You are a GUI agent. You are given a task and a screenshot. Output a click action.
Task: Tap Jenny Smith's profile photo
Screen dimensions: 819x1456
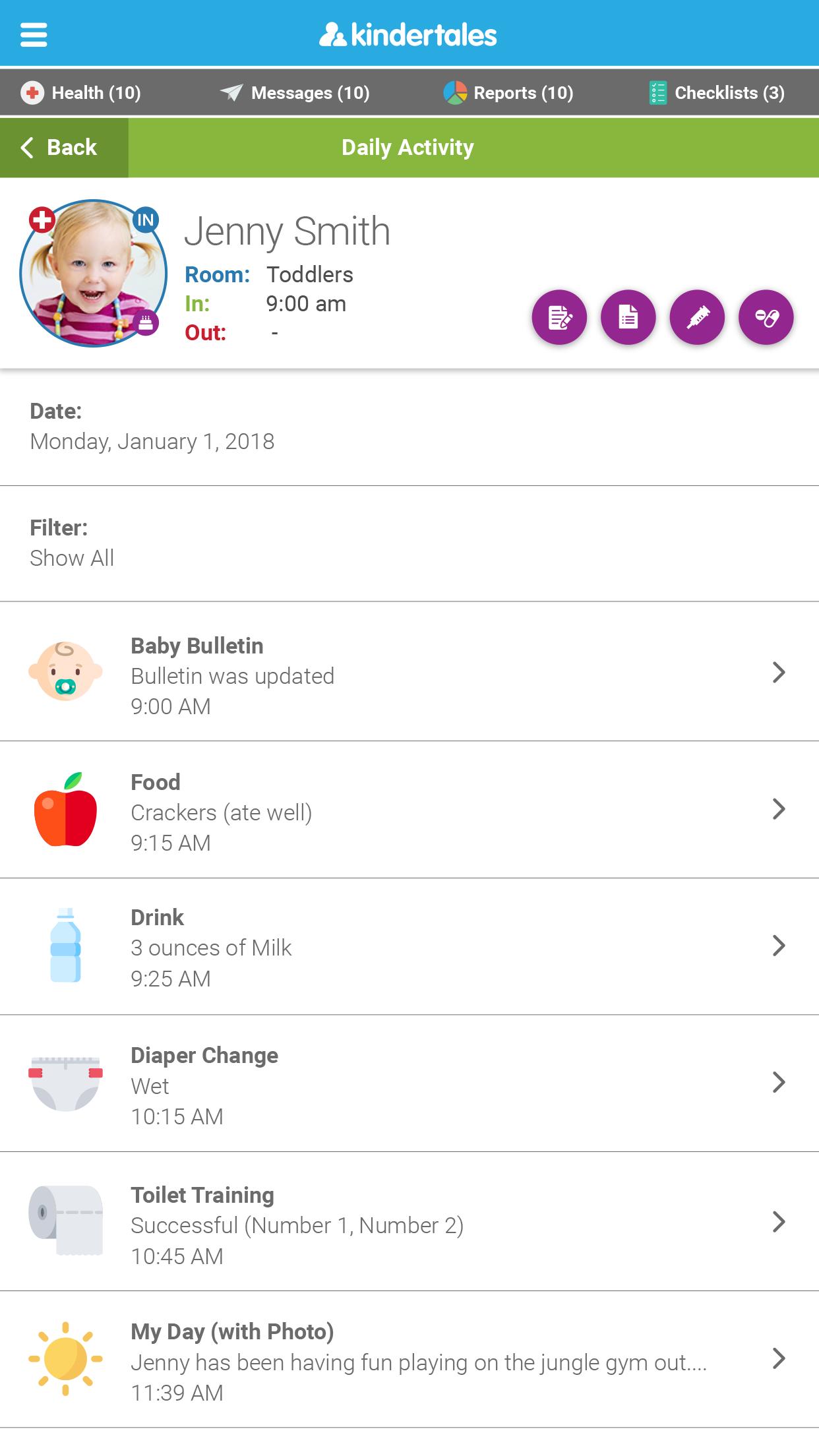pyautogui.click(x=93, y=273)
